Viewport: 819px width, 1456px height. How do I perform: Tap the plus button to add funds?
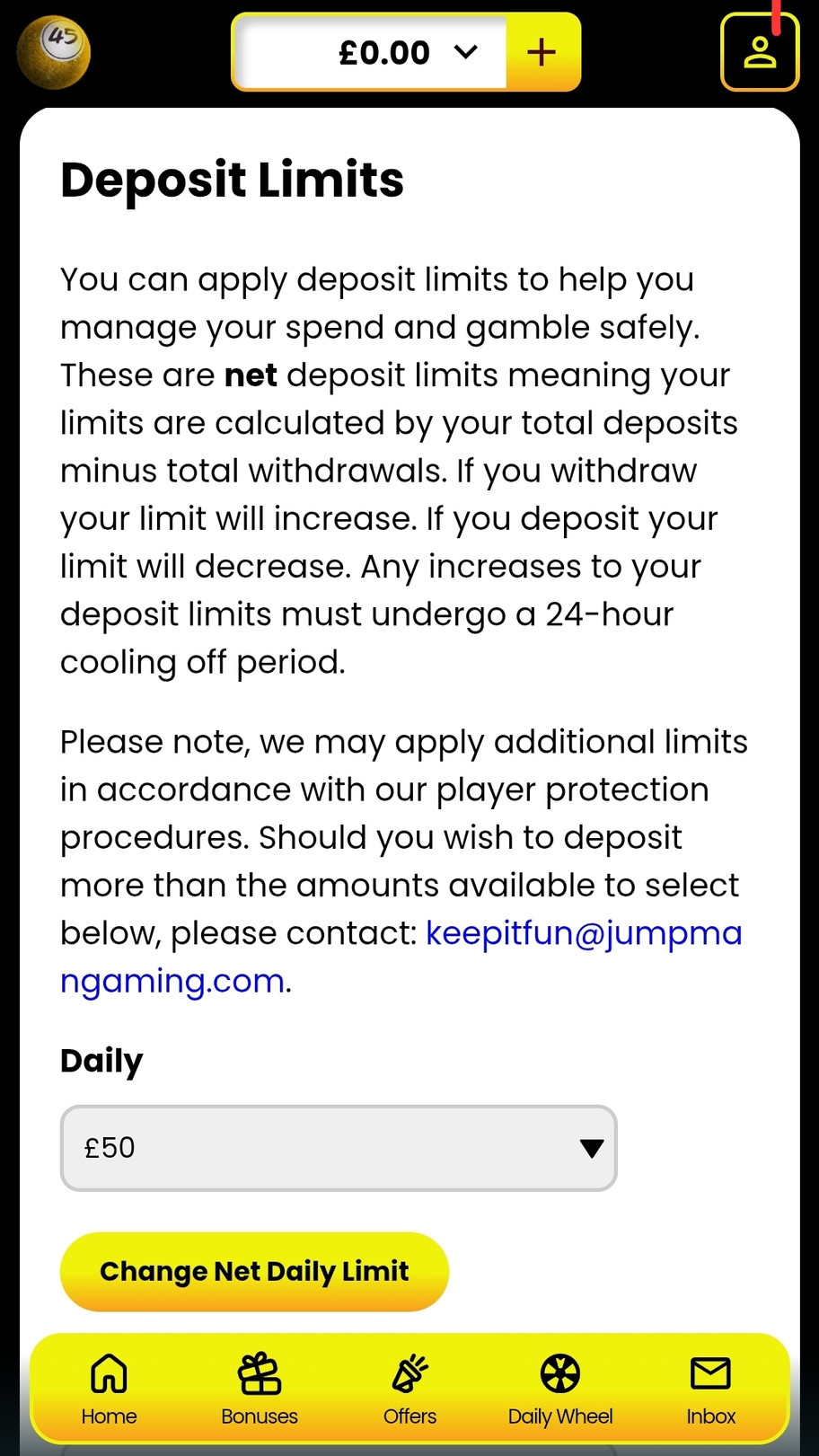coord(542,52)
